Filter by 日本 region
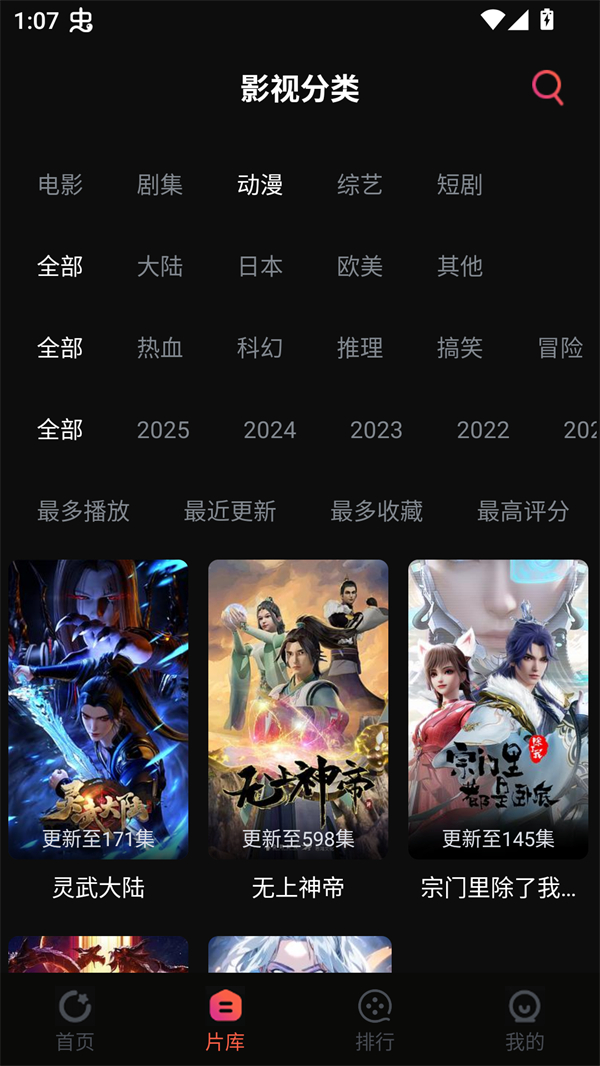600x1066 pixels. click(260, 266)
